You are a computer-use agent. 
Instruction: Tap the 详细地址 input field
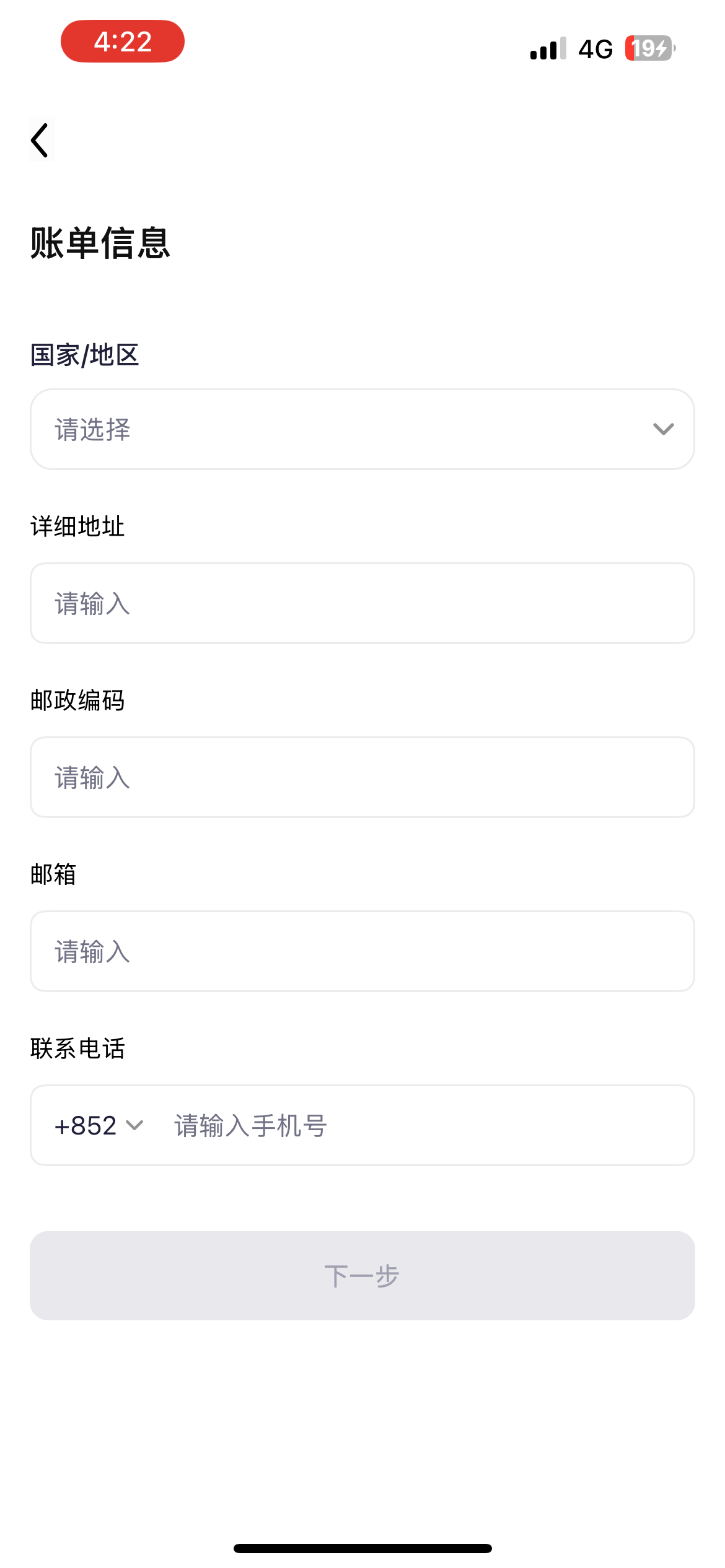pyautogui.click(x=362, y=603)
